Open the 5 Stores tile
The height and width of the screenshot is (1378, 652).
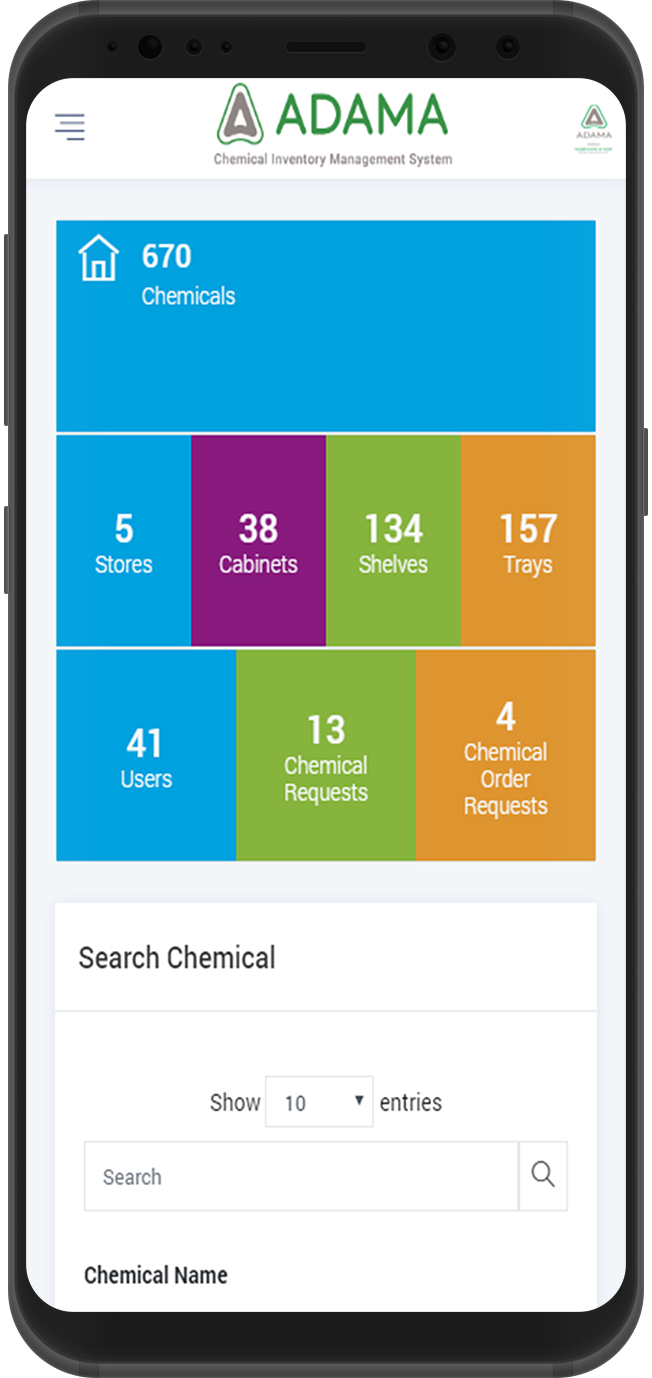(123, 540)
